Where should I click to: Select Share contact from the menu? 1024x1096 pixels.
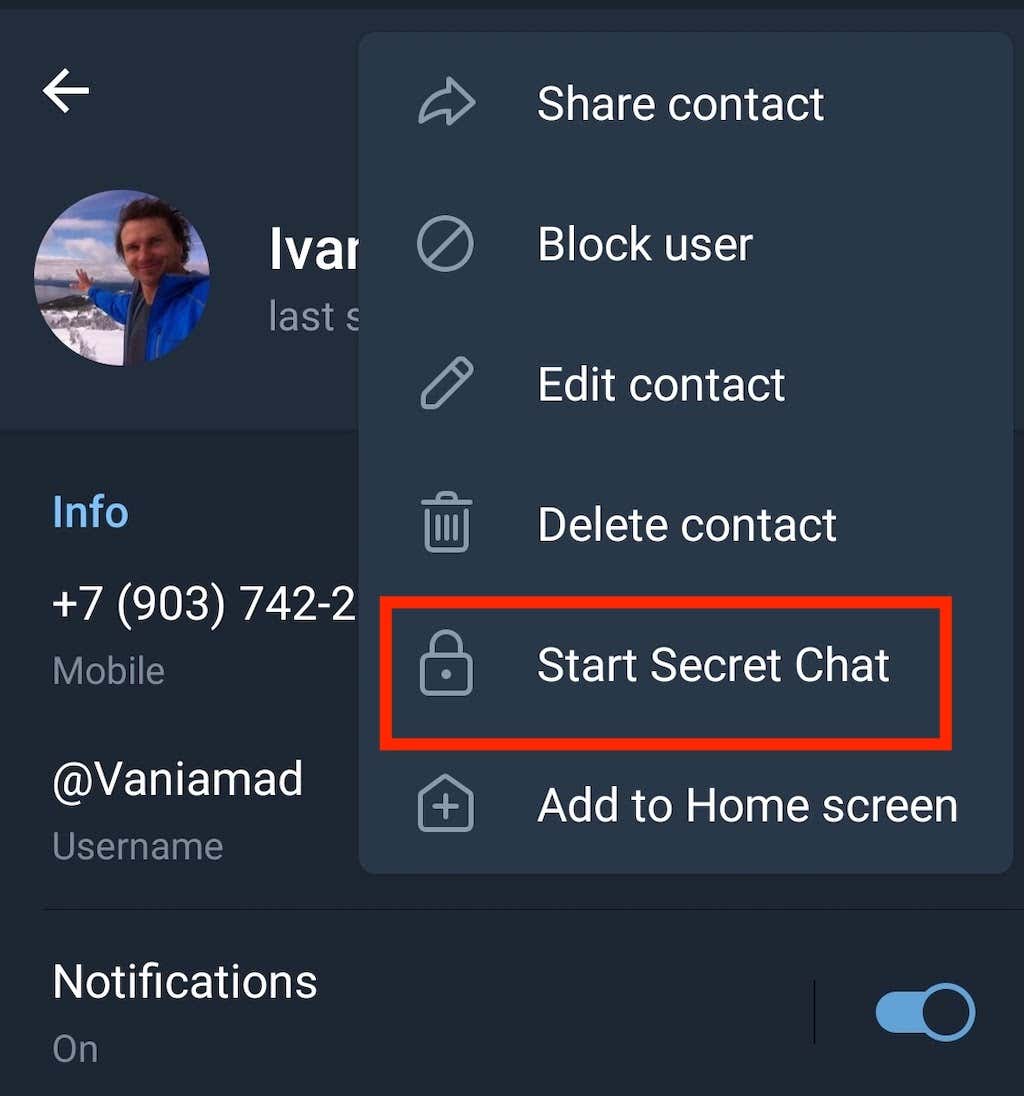(680, 104)
